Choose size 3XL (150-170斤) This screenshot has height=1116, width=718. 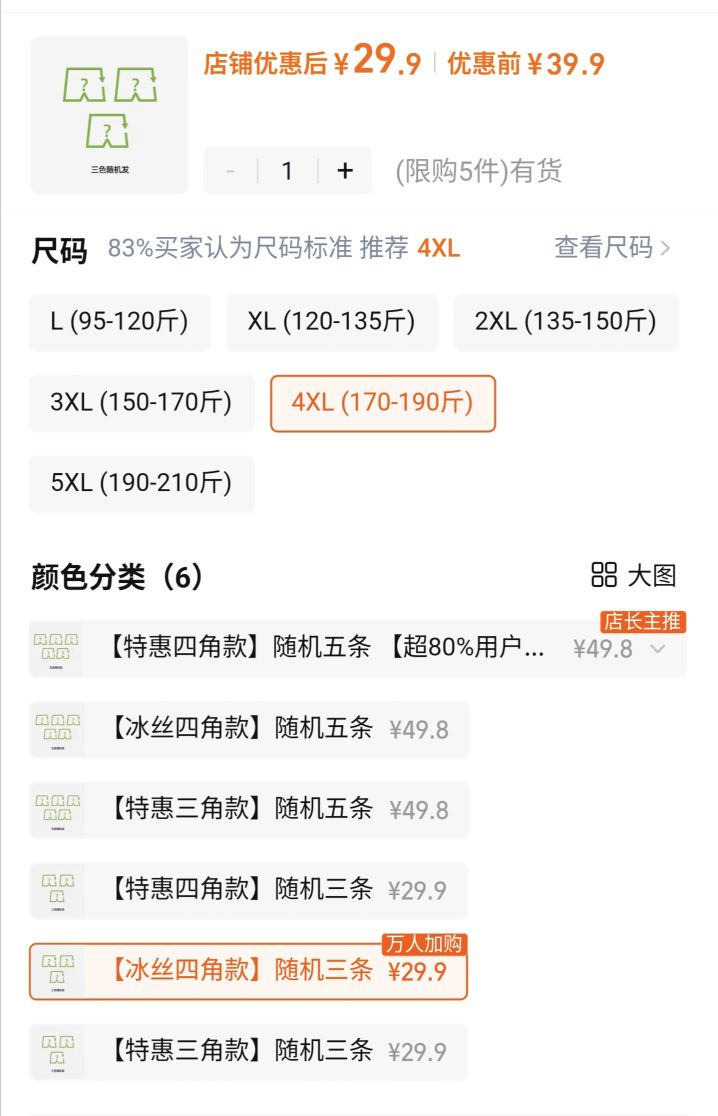click(x=141, y=403)
